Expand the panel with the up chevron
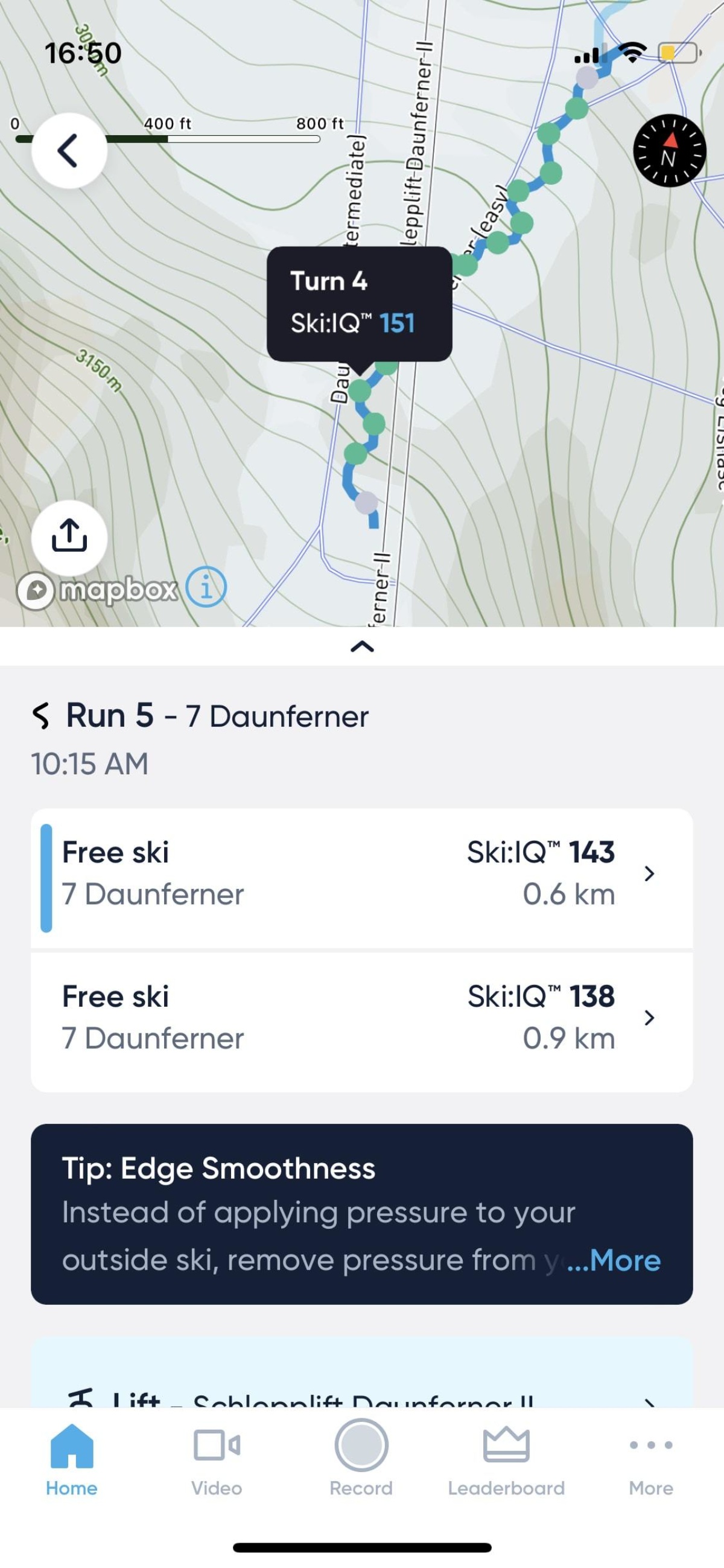 point(362,646)
